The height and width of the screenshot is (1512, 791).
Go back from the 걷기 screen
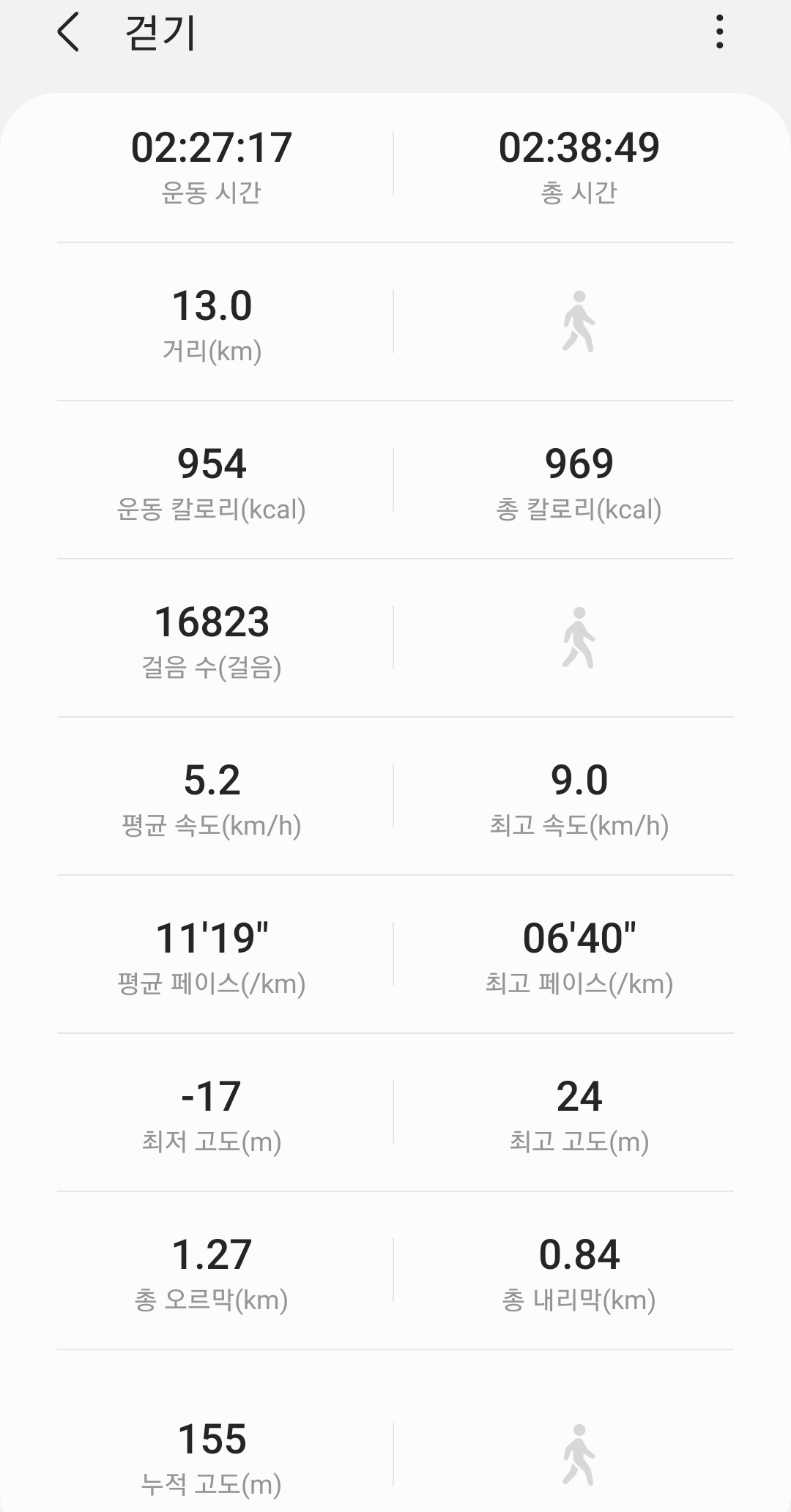[x=68, y=33]
